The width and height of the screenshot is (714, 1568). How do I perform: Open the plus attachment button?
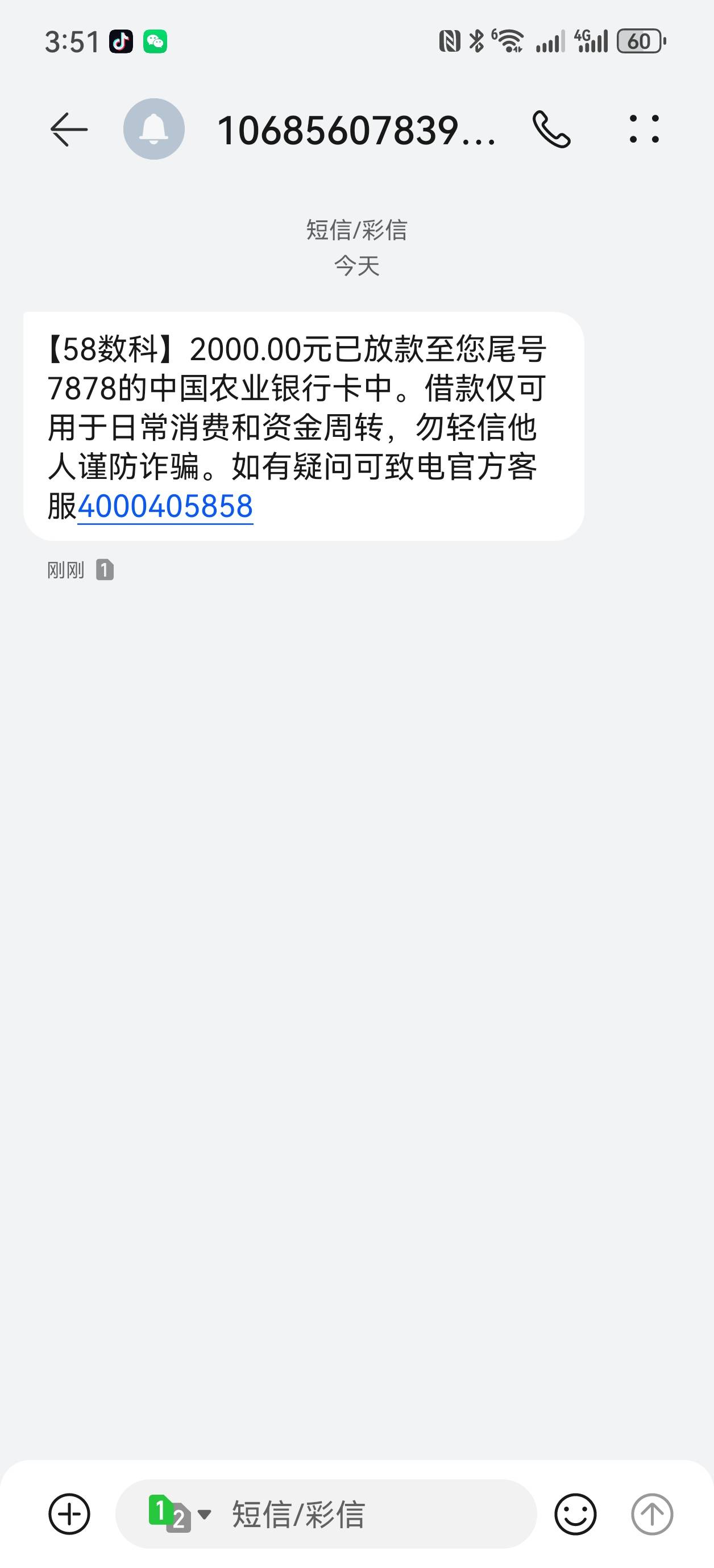click(x=69, y=1514)
